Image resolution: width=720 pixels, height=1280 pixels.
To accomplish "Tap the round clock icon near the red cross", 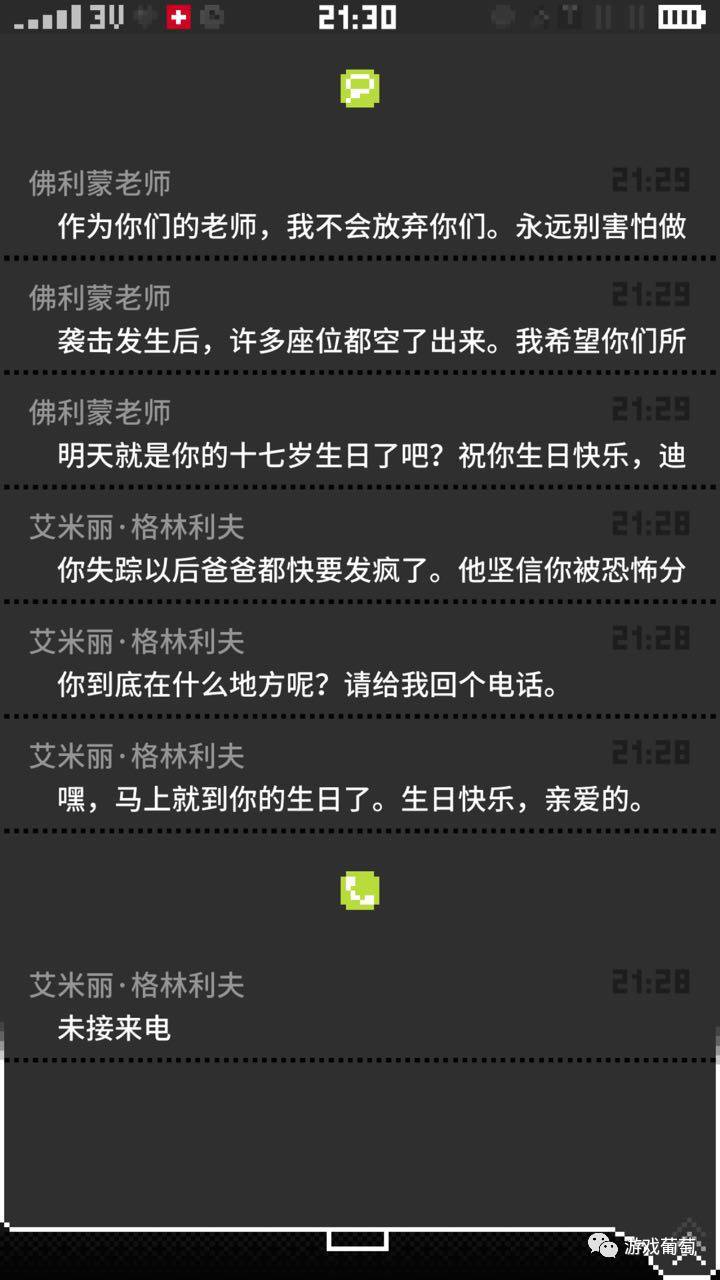I will (212, 17).
